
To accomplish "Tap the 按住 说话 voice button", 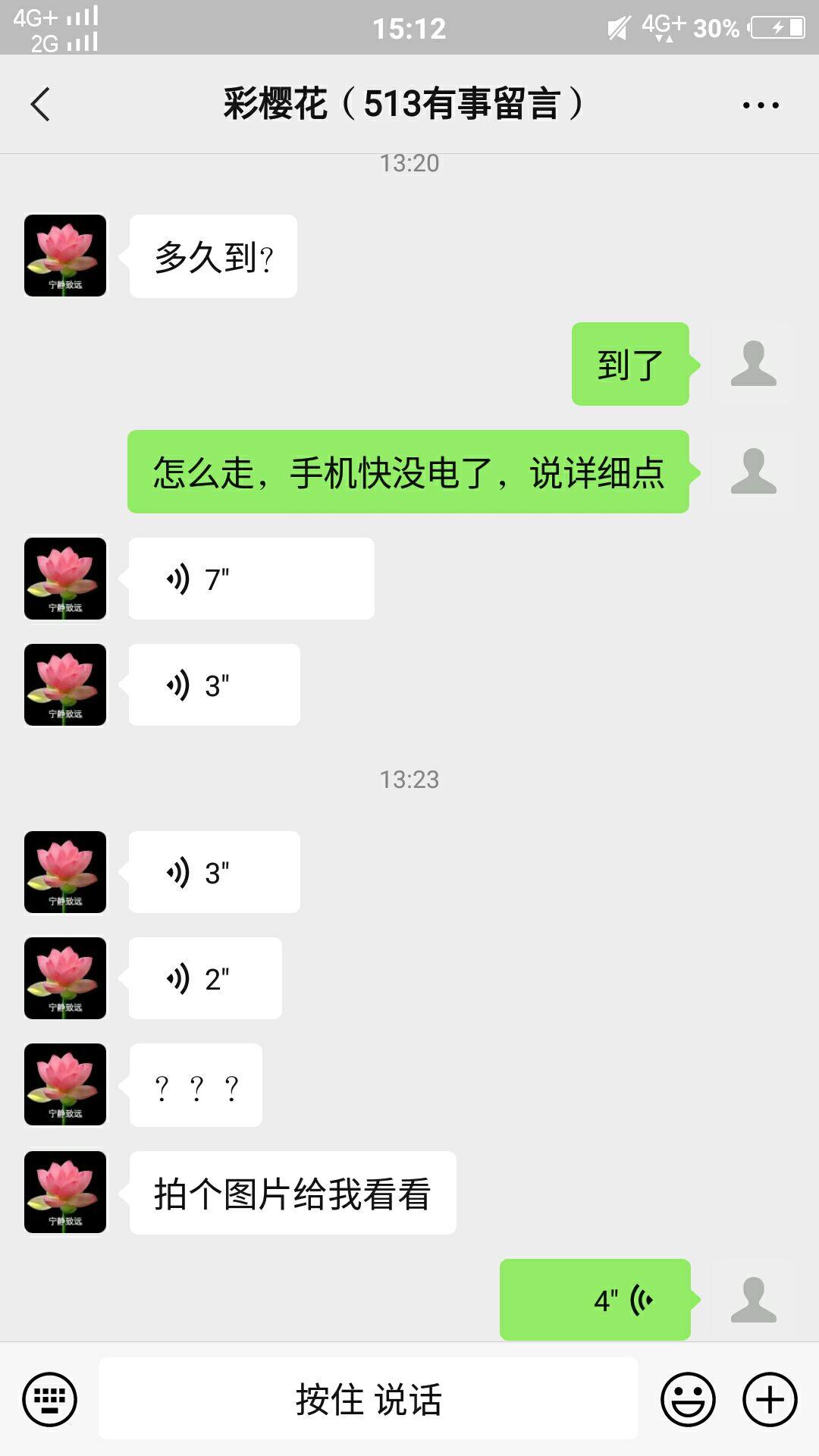I will click(x=369, y=1399).
